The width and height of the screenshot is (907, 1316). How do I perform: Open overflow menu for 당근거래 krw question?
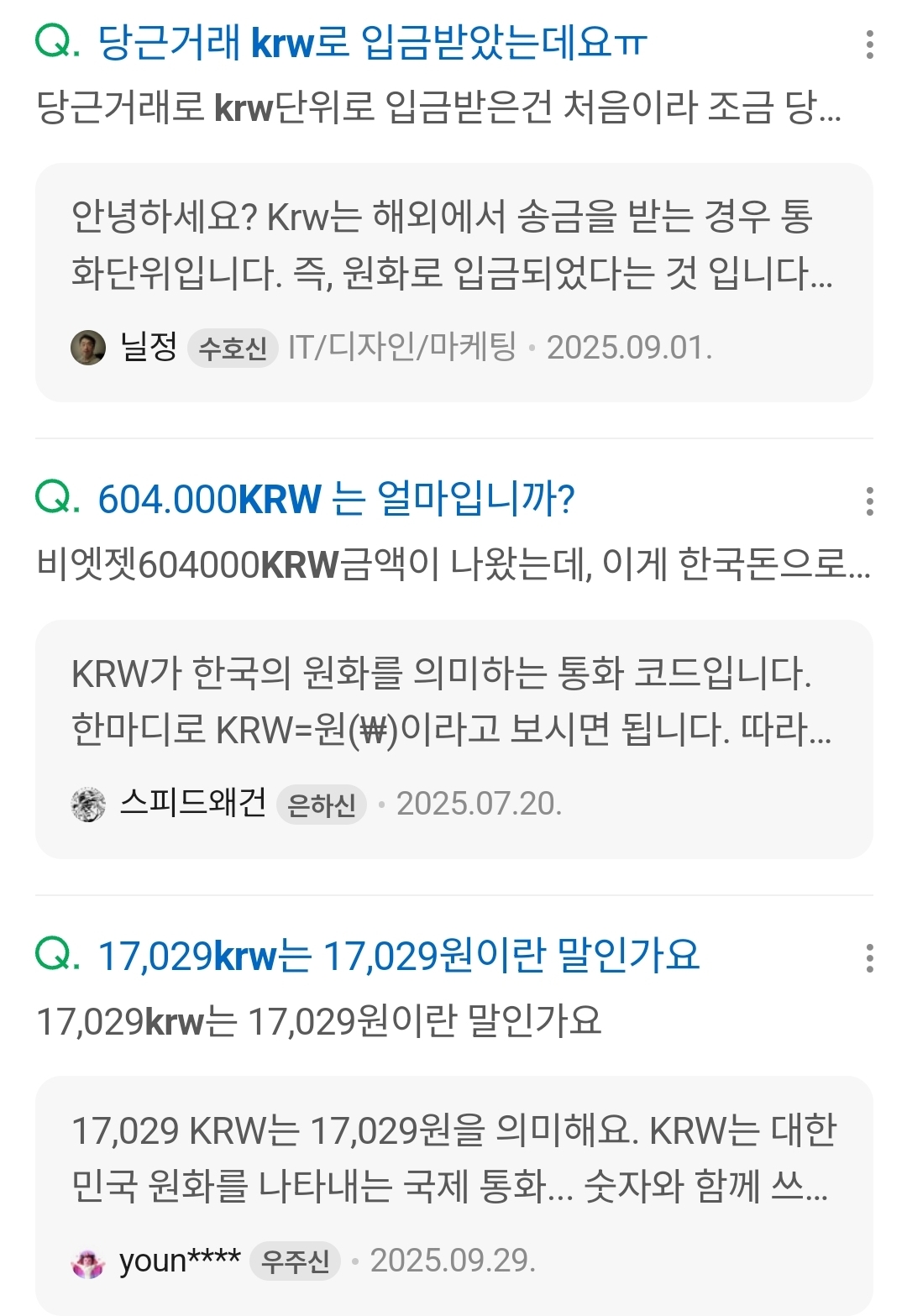click(869, 45)
